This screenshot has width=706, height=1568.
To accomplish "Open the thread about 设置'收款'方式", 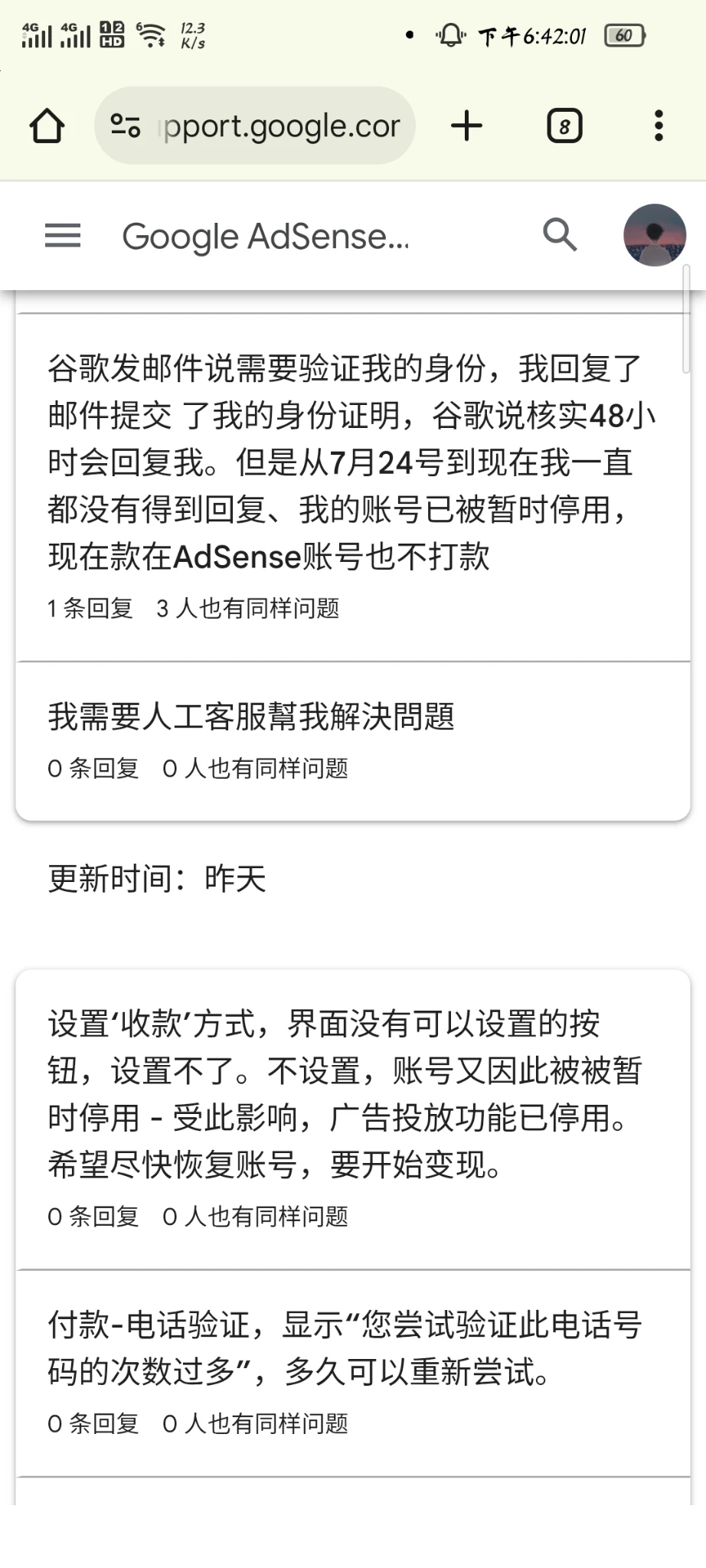I will (x=345, y=1093).
